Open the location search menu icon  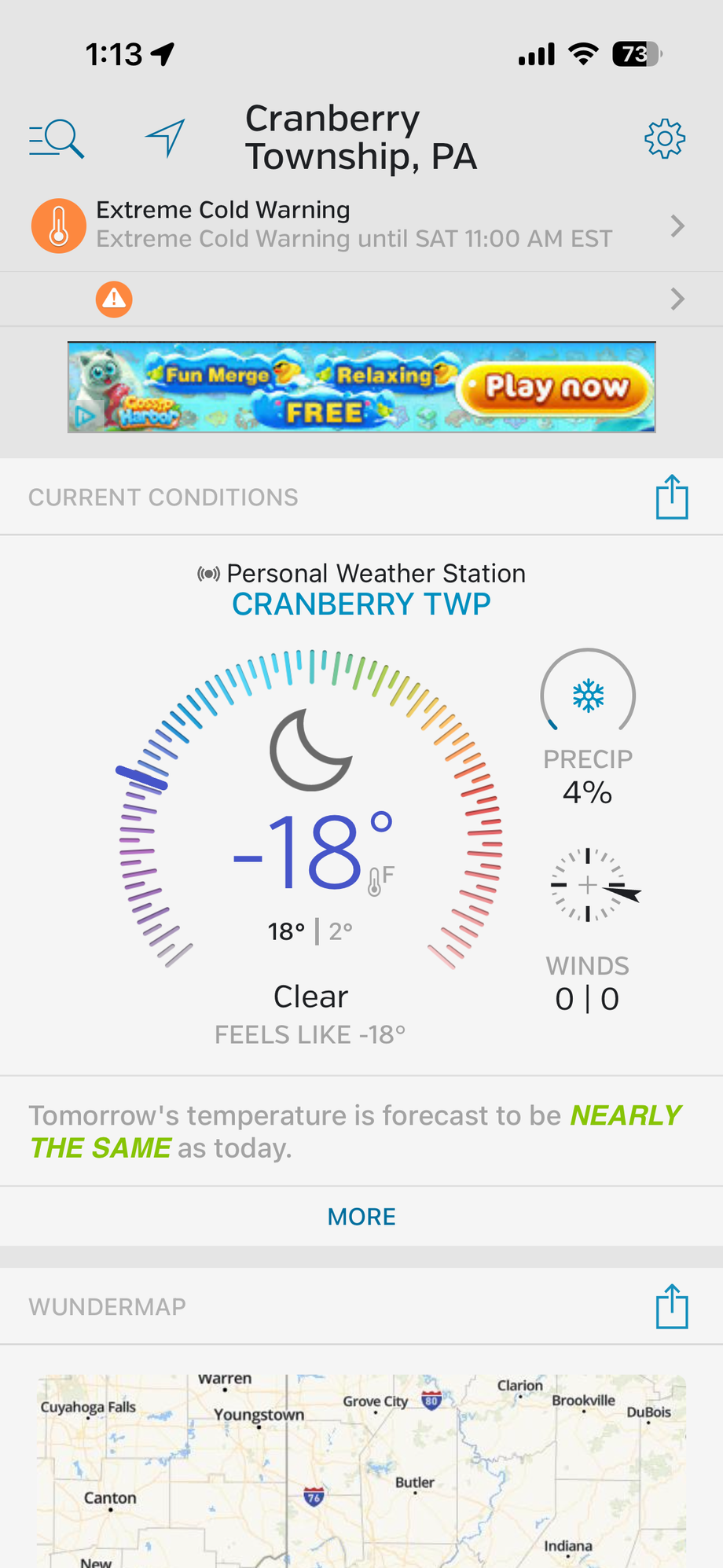point(57,139)
